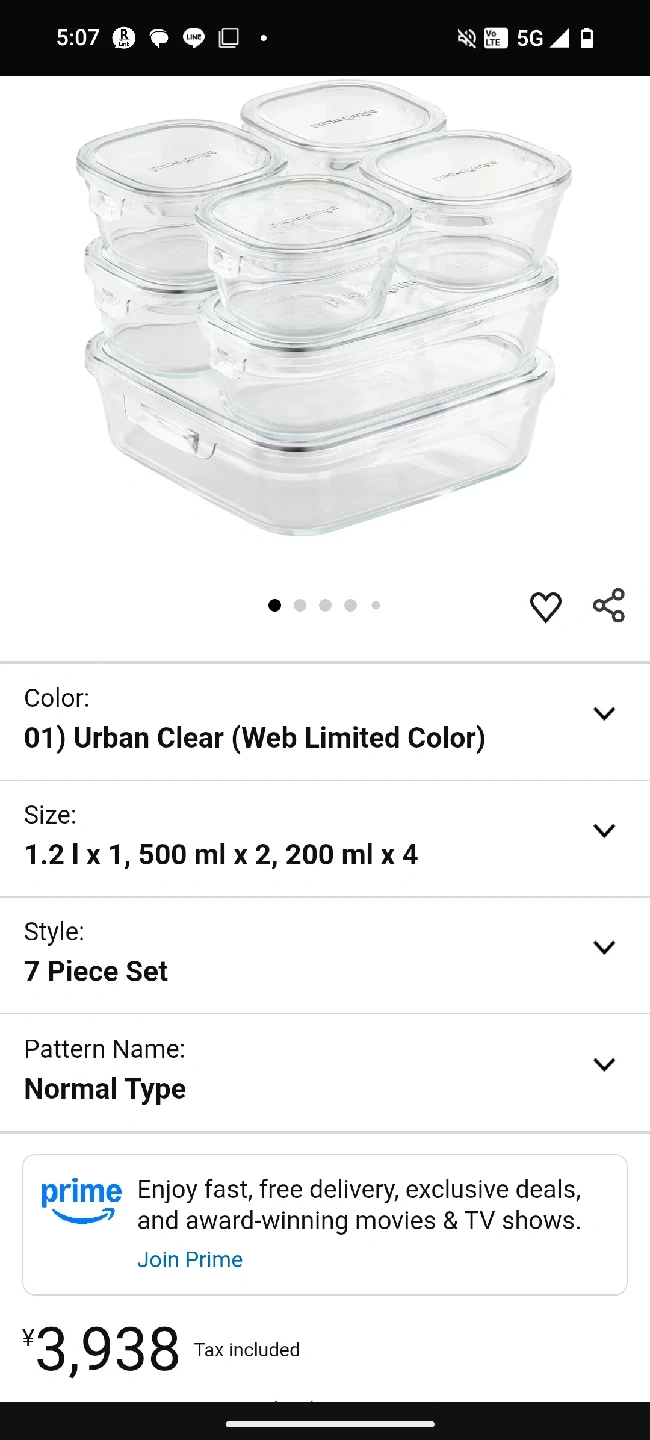The width and height of the screenshot is (650, 1440).
Task: Change the Style from 7 Piece Set
Action: coord(603,948)
